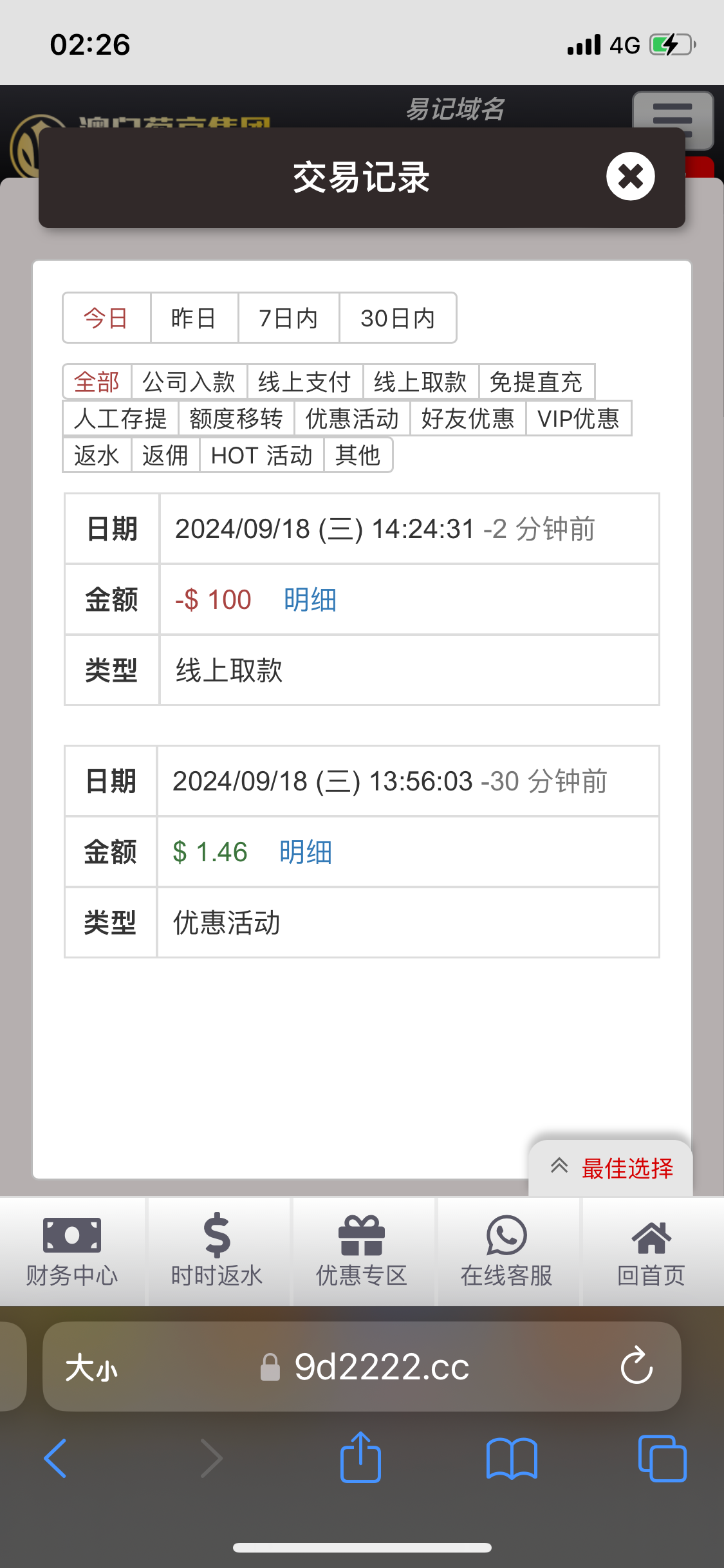The width and height of the screenshot is (724, 1568).
Task: Contact 在线客服
Action: click(x=506, y=1251)
